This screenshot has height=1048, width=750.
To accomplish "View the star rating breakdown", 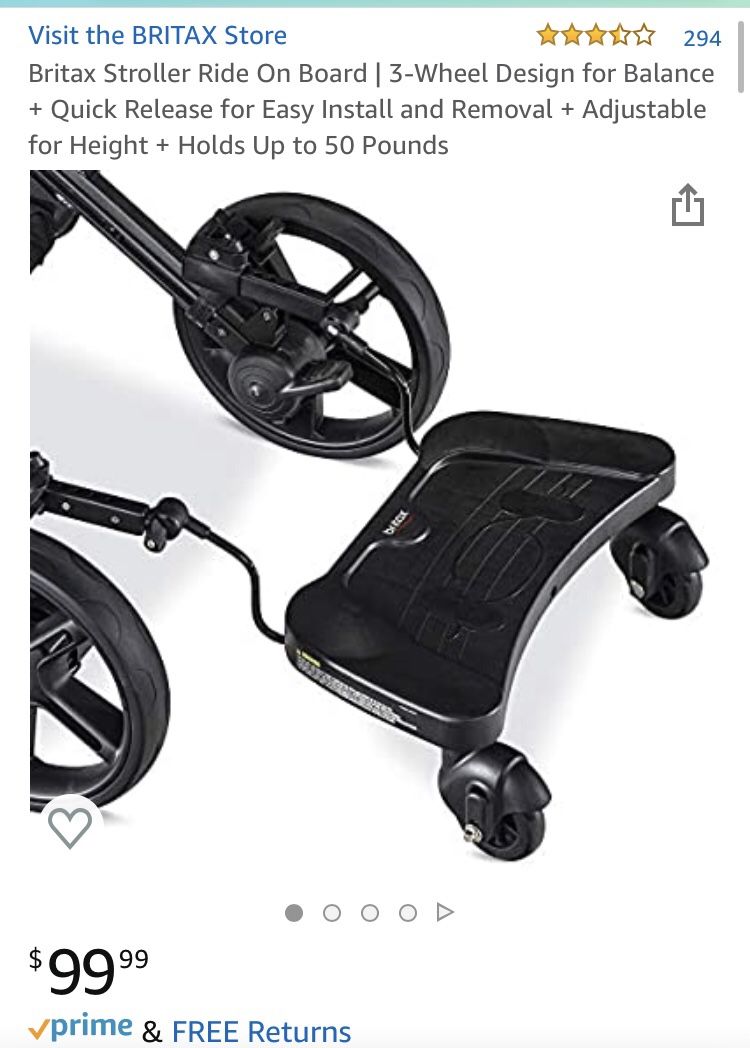I will 596,37.
